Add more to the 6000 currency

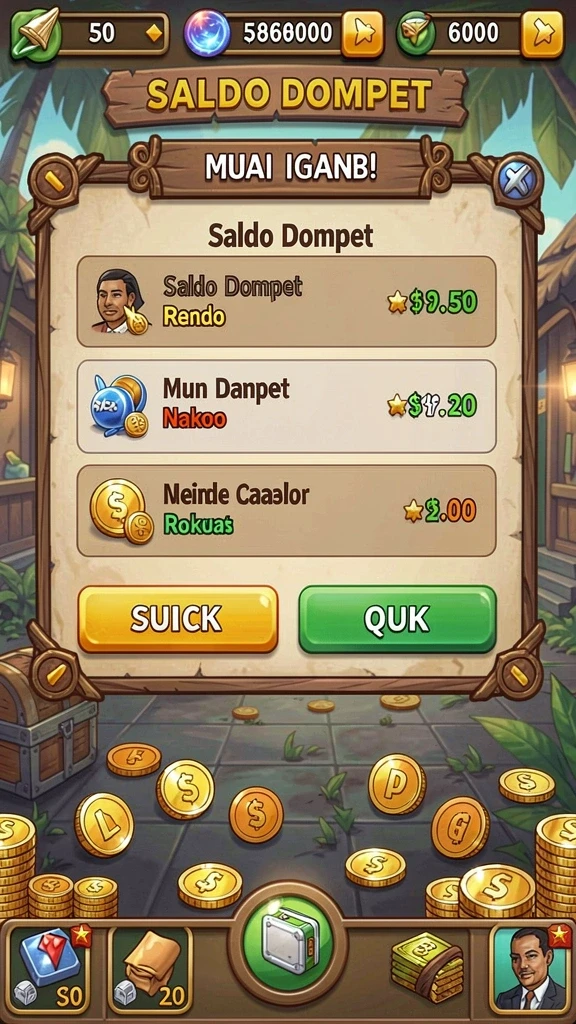click(541, 33)
